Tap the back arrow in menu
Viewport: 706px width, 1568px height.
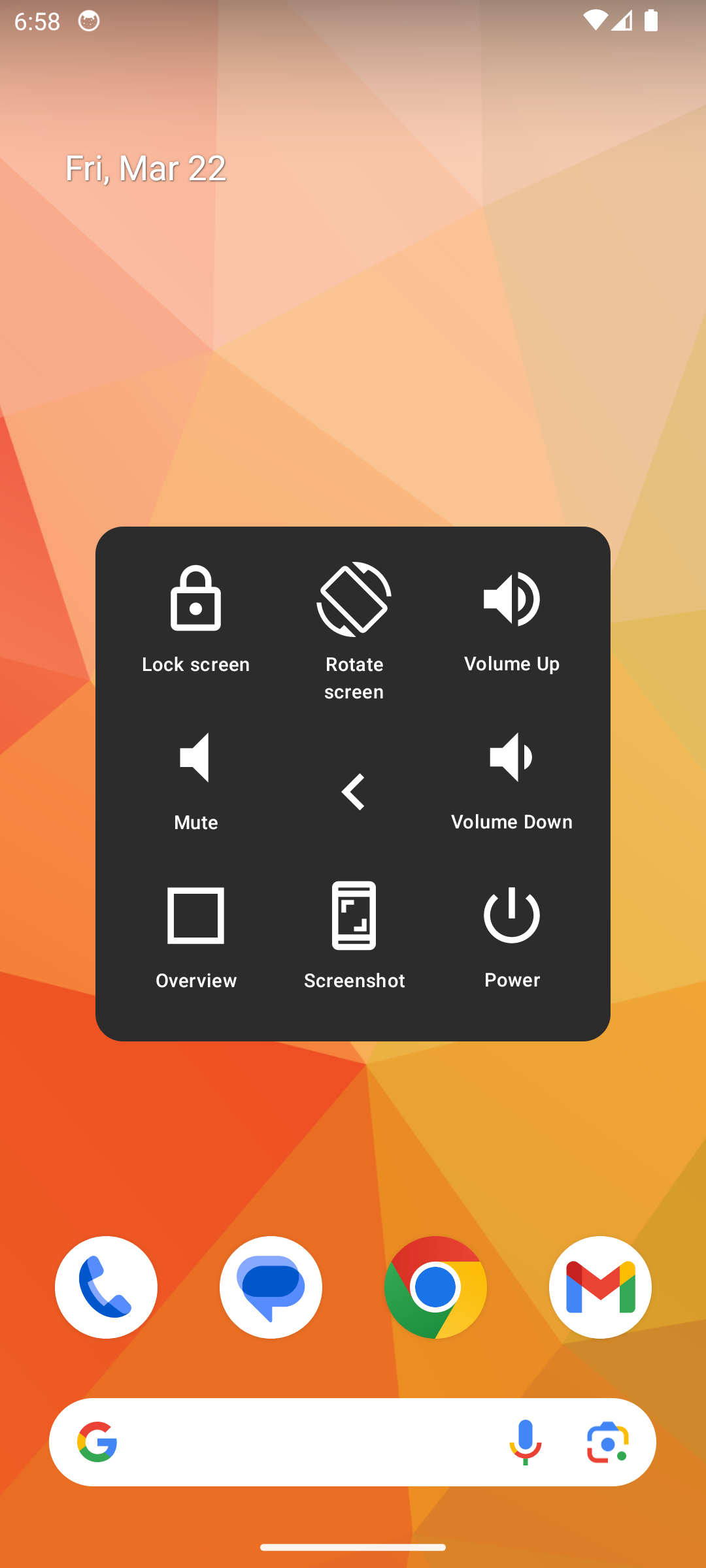click(x=353, y=791)
